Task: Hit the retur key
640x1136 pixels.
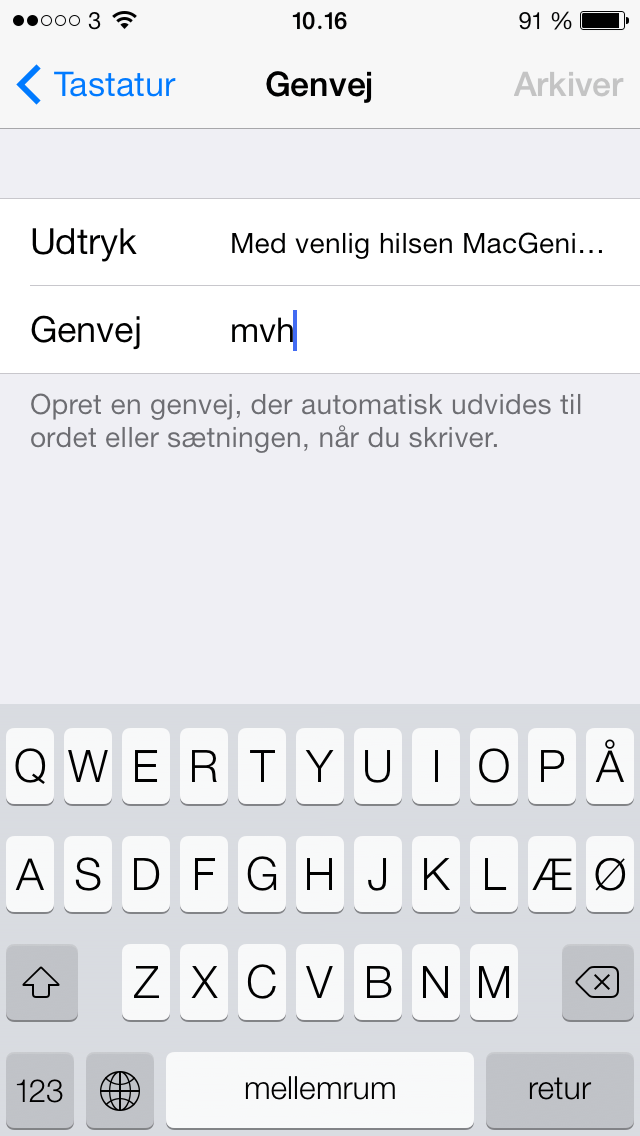Action: click(x=560, y=1090)
